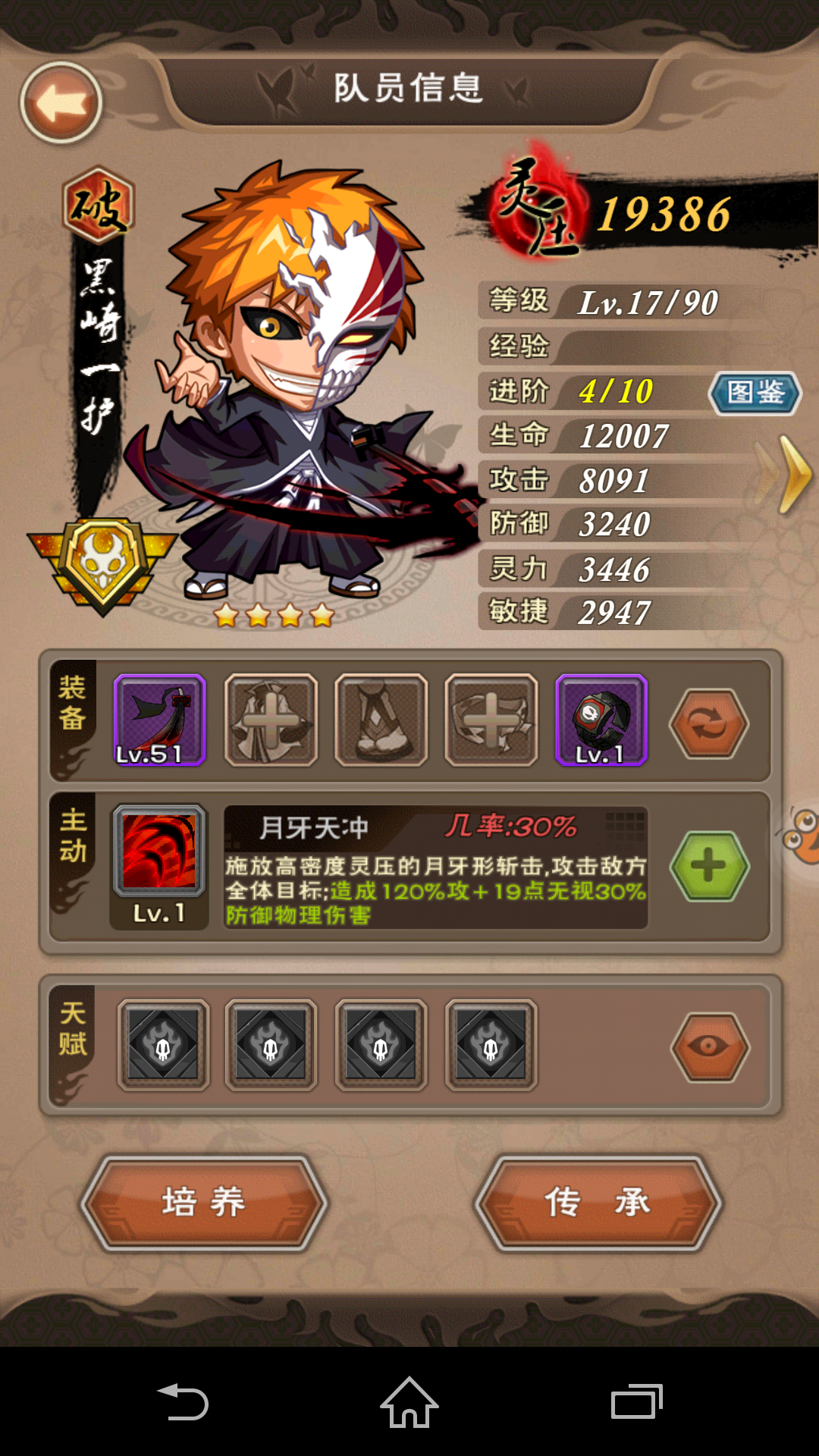Open the sandal equipment slot

coord(381,720)
